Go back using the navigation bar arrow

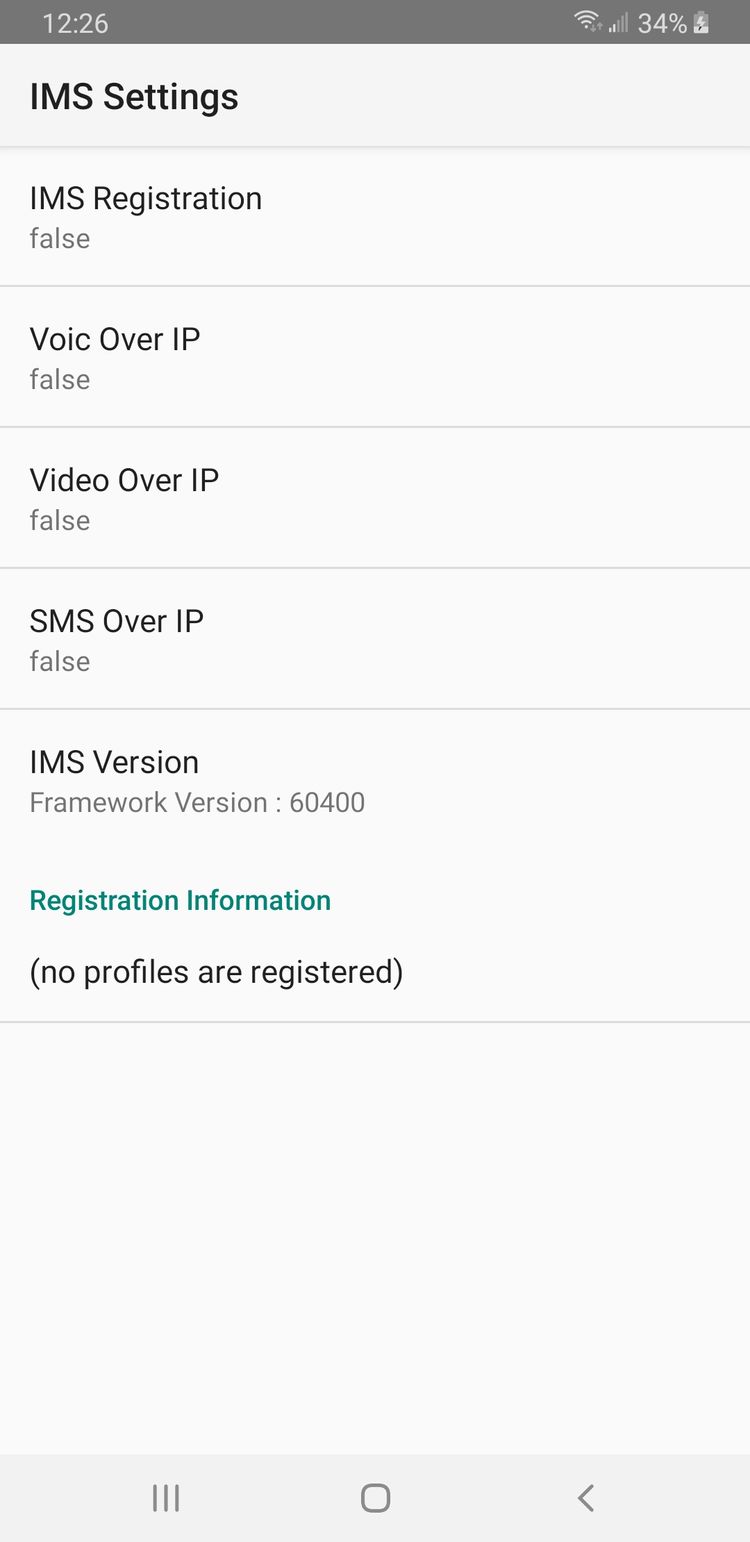coord(586,1497)
